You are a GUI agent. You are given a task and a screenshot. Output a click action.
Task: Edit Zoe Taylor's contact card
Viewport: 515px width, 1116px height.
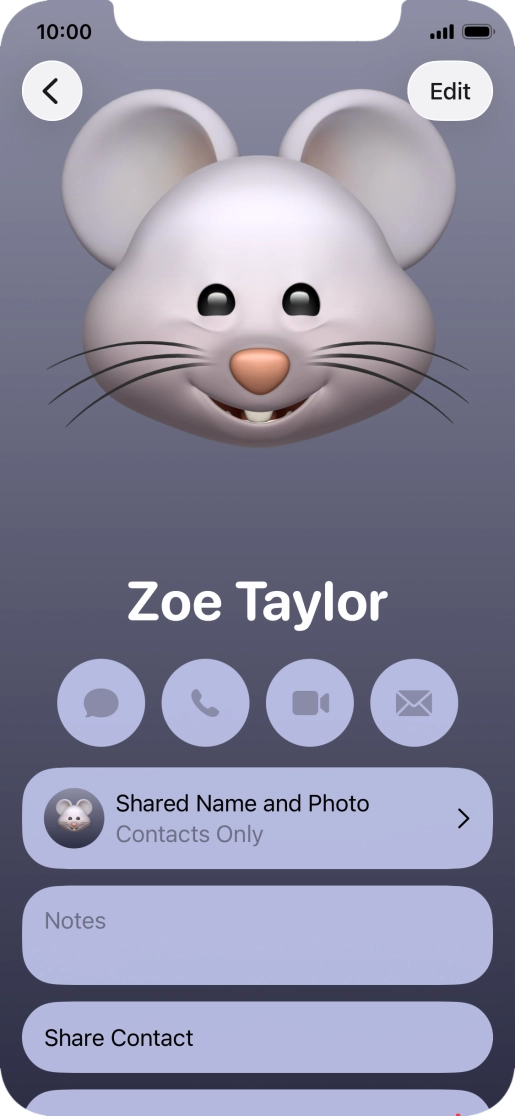(450, 91)
